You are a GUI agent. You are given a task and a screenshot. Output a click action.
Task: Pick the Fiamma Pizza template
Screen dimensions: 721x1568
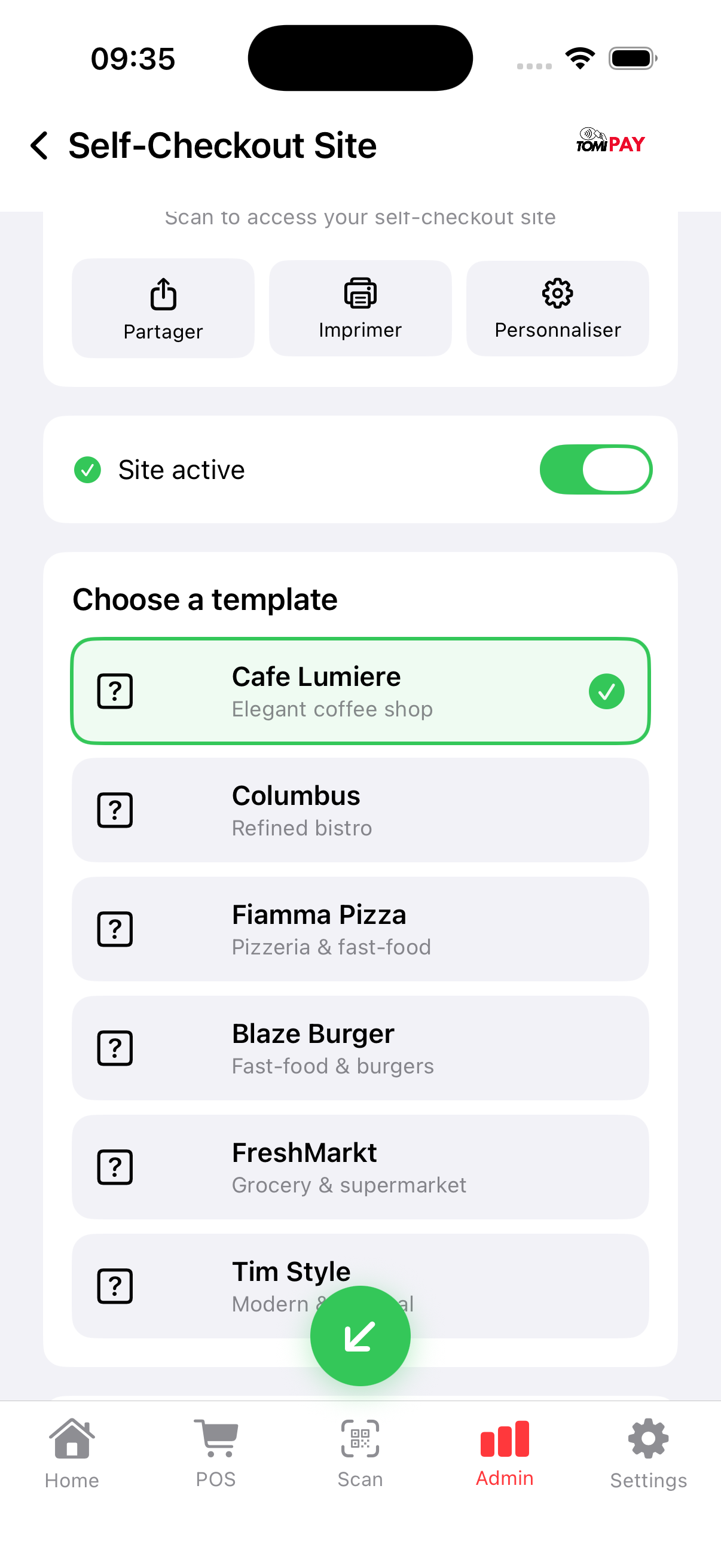point(360,929)
